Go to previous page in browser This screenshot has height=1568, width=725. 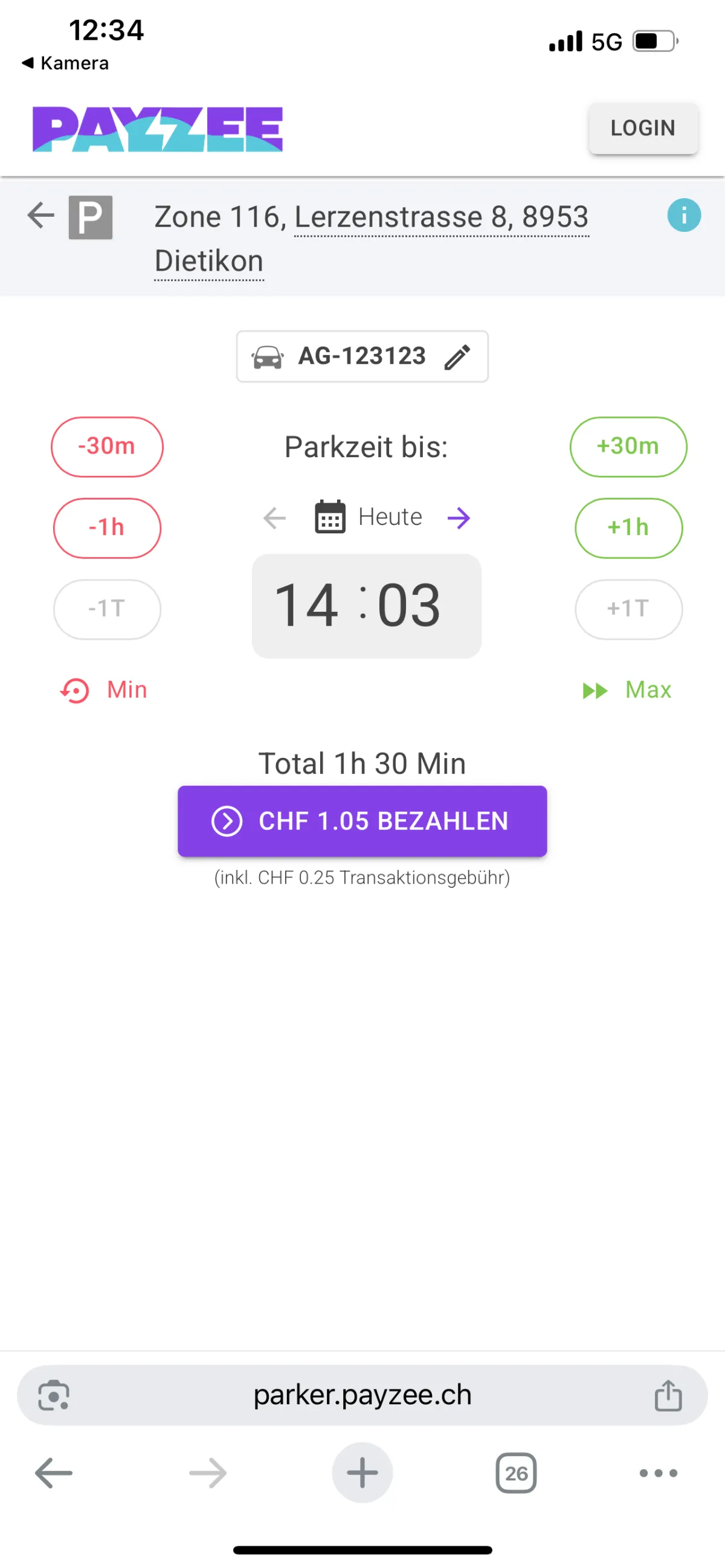pyautogui.click(x=54, y=1473)
